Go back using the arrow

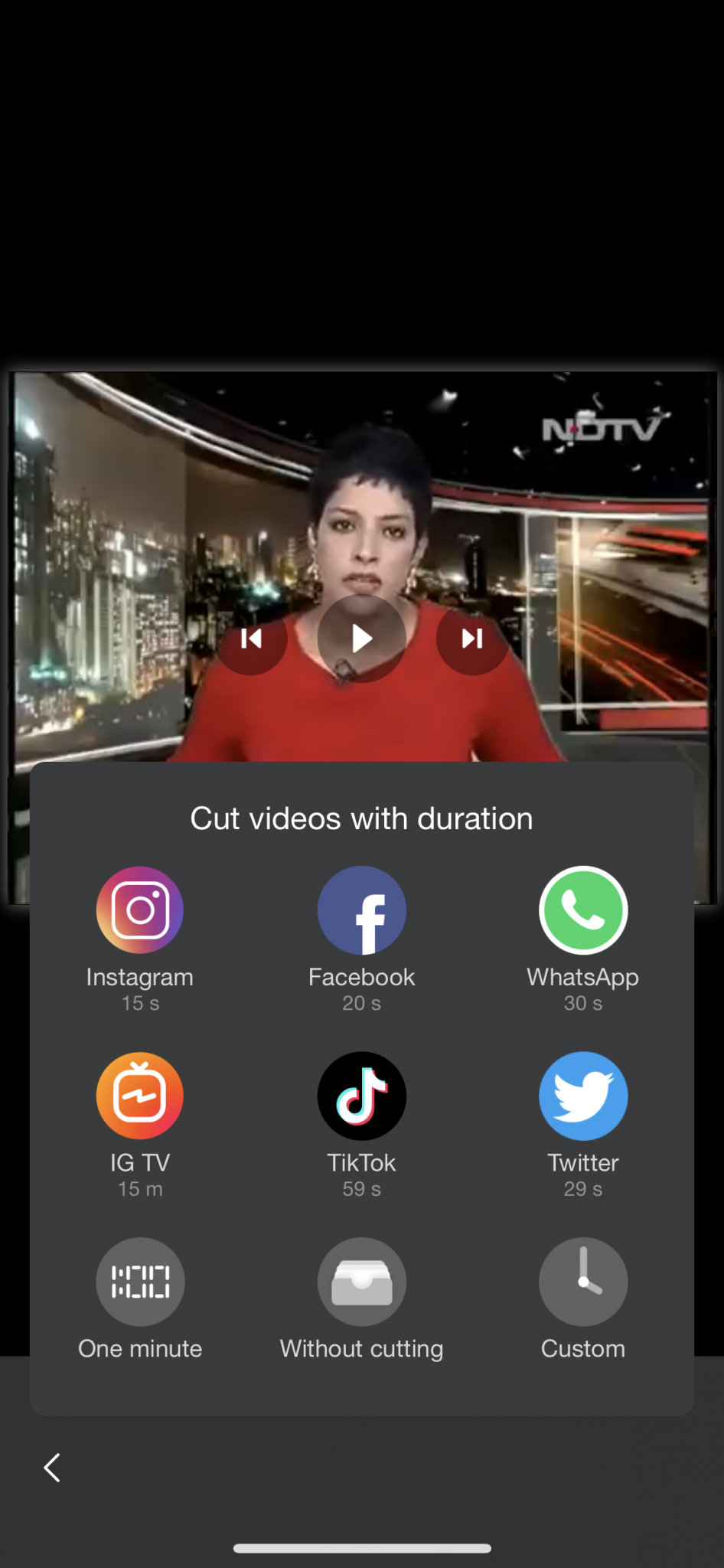coord(52,1468)
